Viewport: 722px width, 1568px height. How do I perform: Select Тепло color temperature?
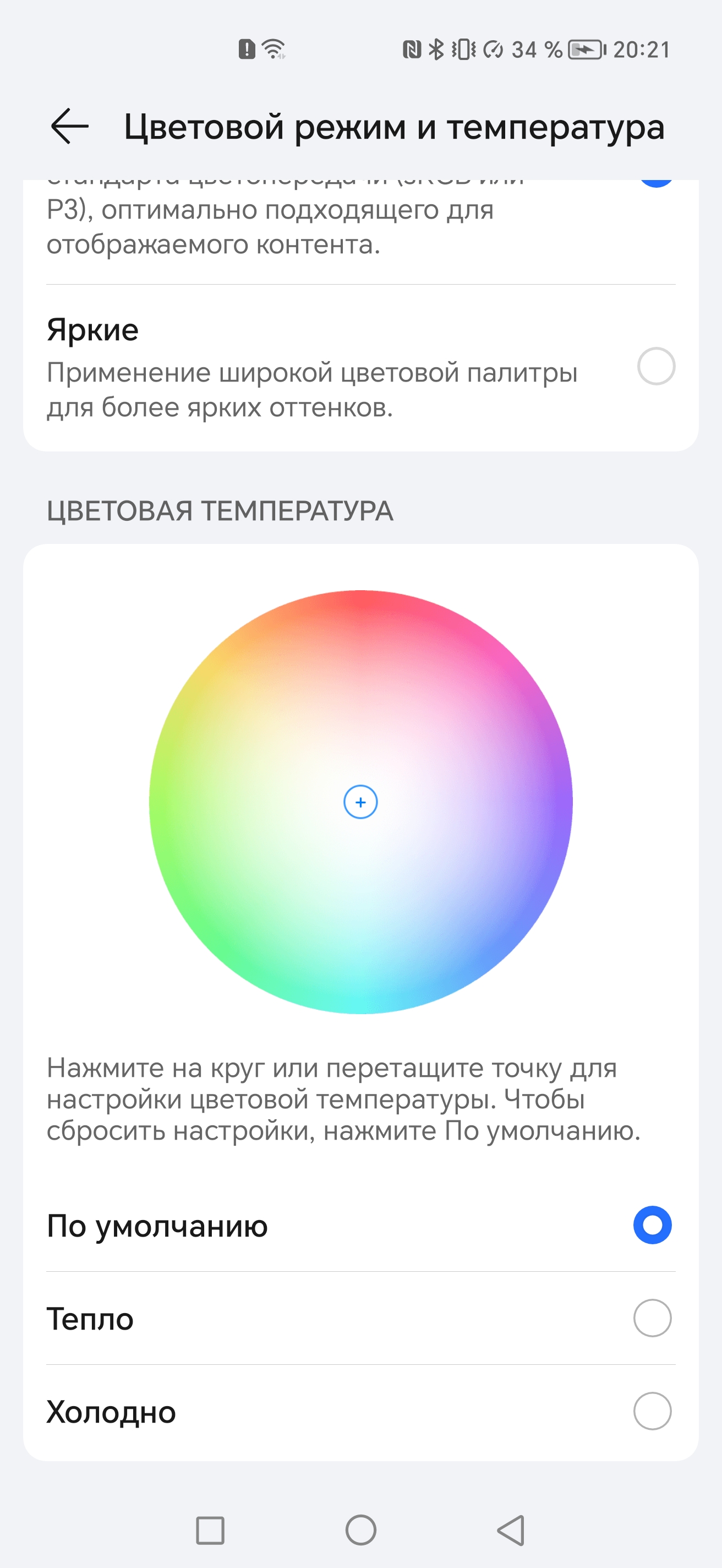tap(652, 1319)
